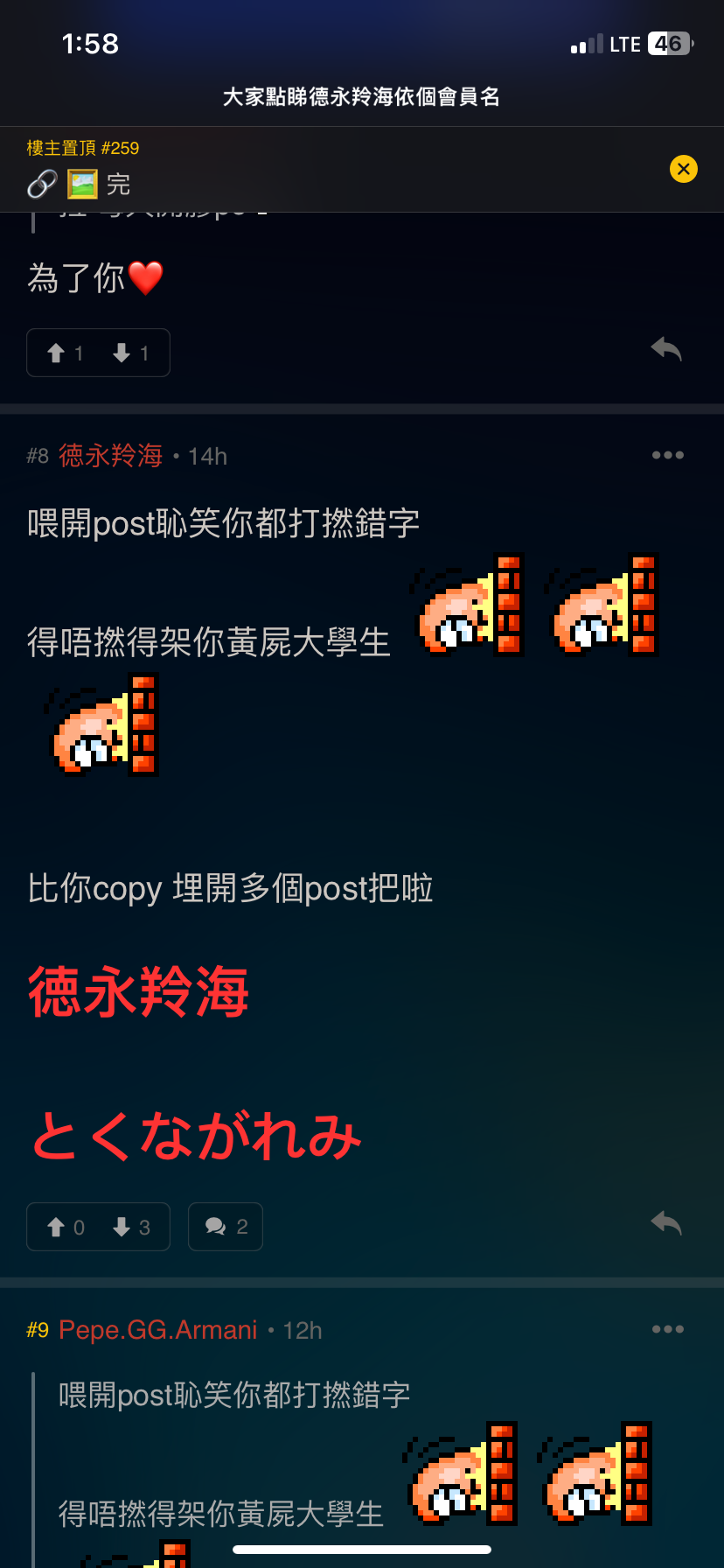Tap the reply arrow on post #8
The height and width of the screenshot is (1568, 724).
(666, 1223)
